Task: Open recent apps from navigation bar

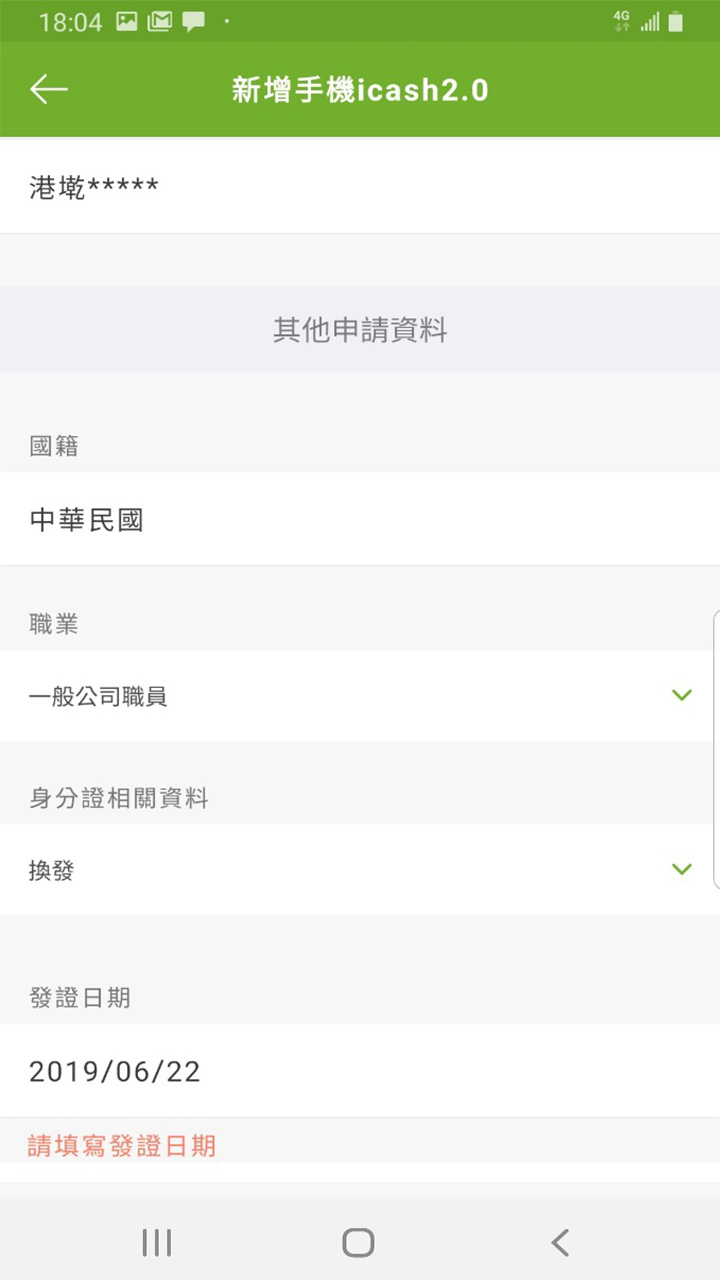Action: pos(157,1242)
